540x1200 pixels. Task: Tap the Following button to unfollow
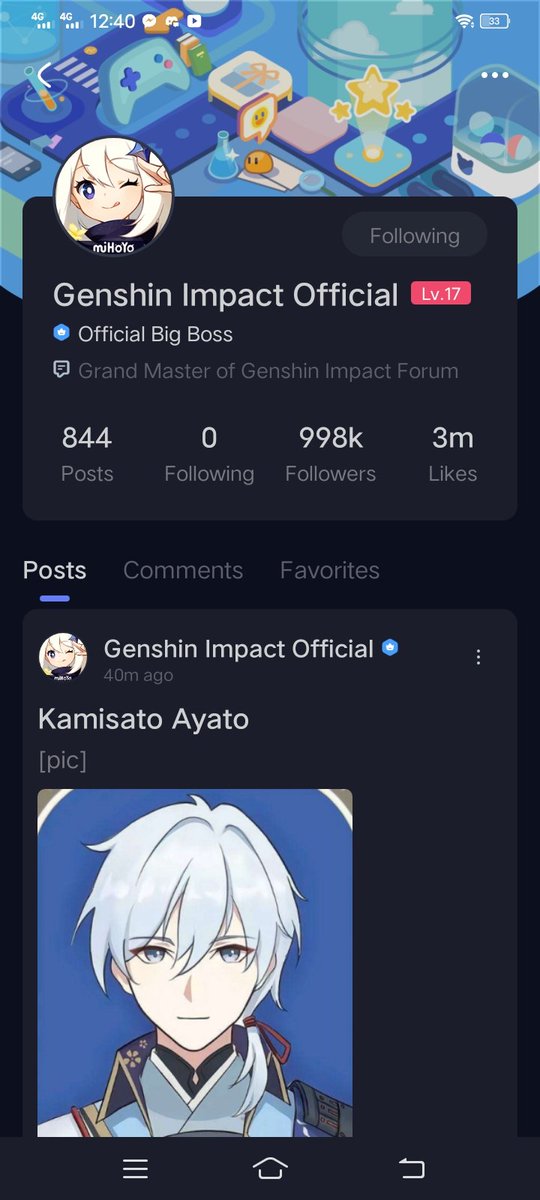[x=414, y=236]
